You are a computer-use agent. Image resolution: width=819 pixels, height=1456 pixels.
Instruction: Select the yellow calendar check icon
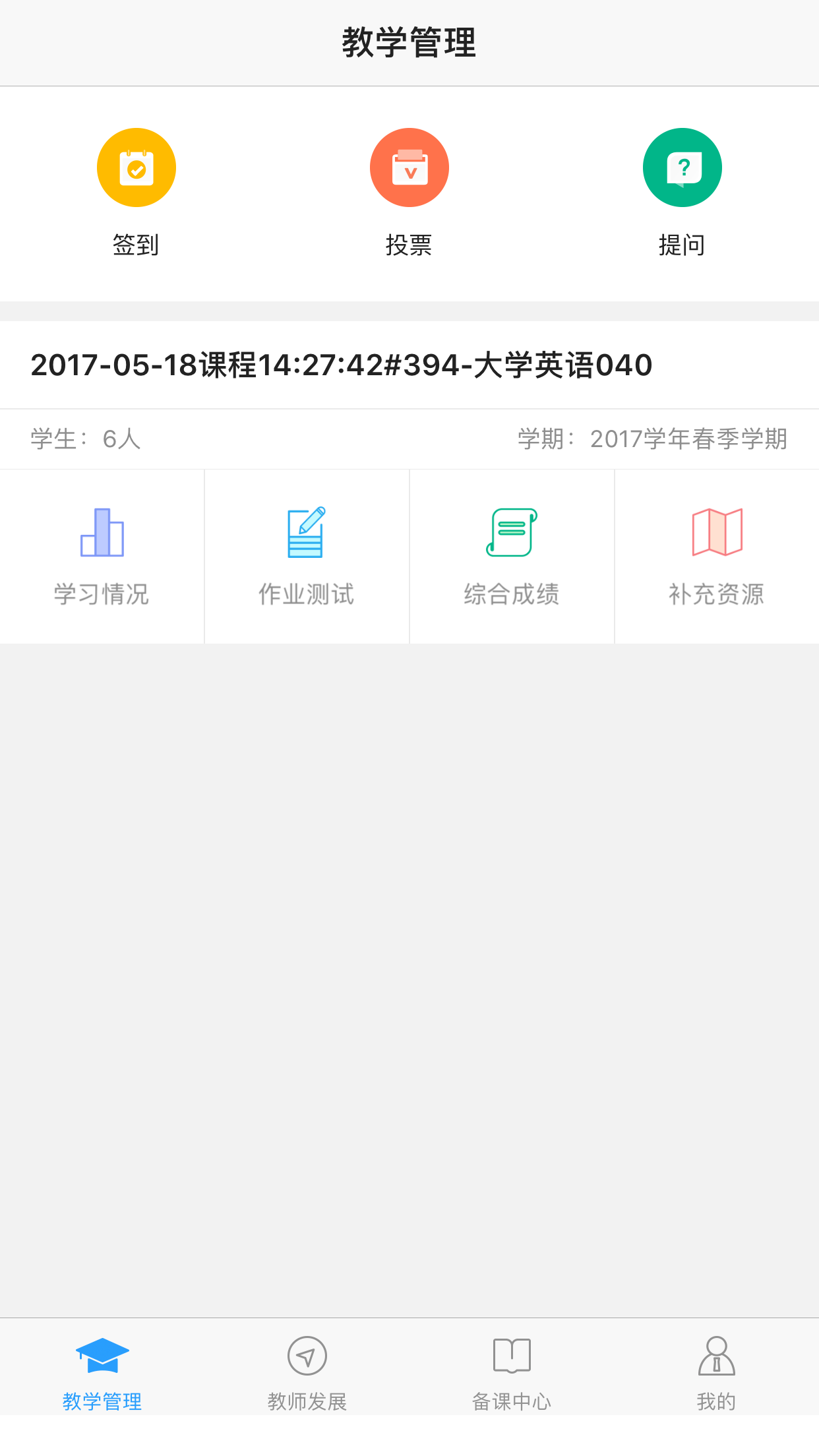136,167
